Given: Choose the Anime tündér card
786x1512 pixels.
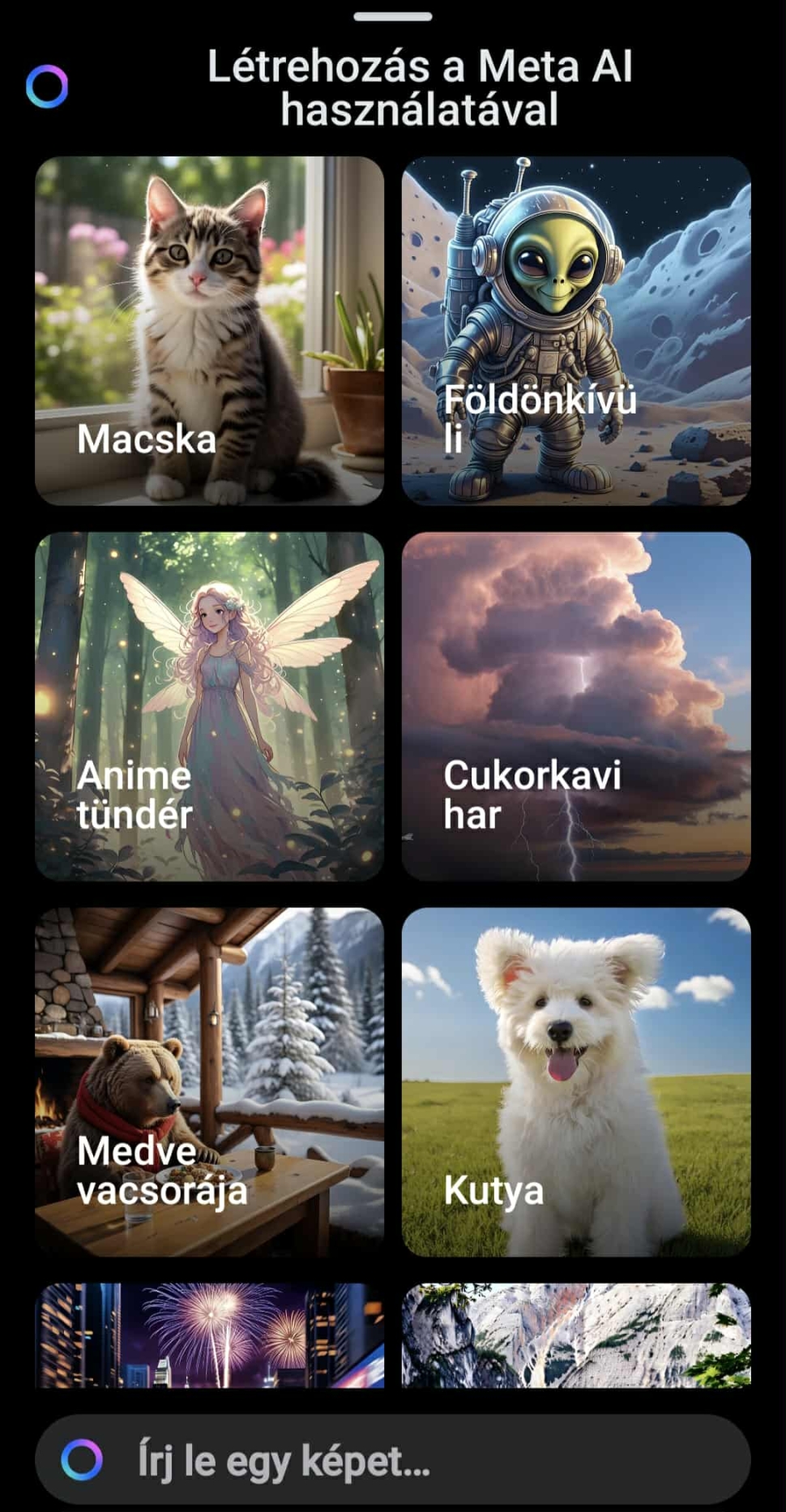Looking at the screenshot, I should (209, 706).
